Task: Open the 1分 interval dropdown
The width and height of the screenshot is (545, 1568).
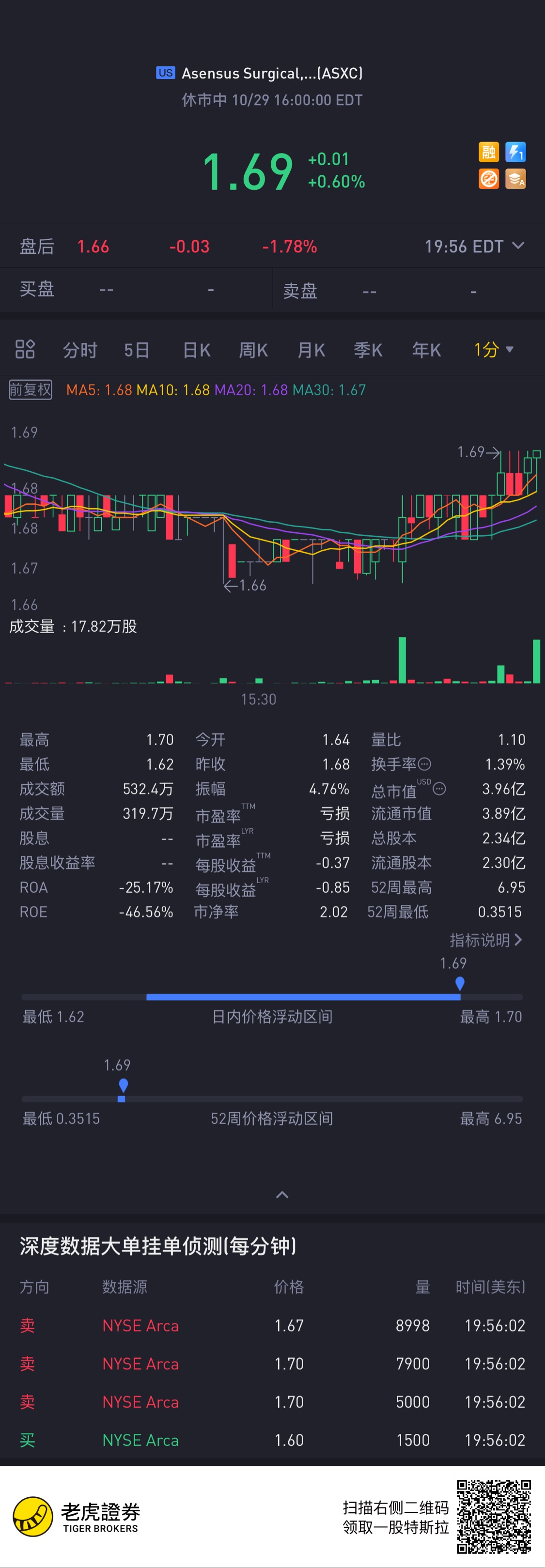Action: point(493,350)
